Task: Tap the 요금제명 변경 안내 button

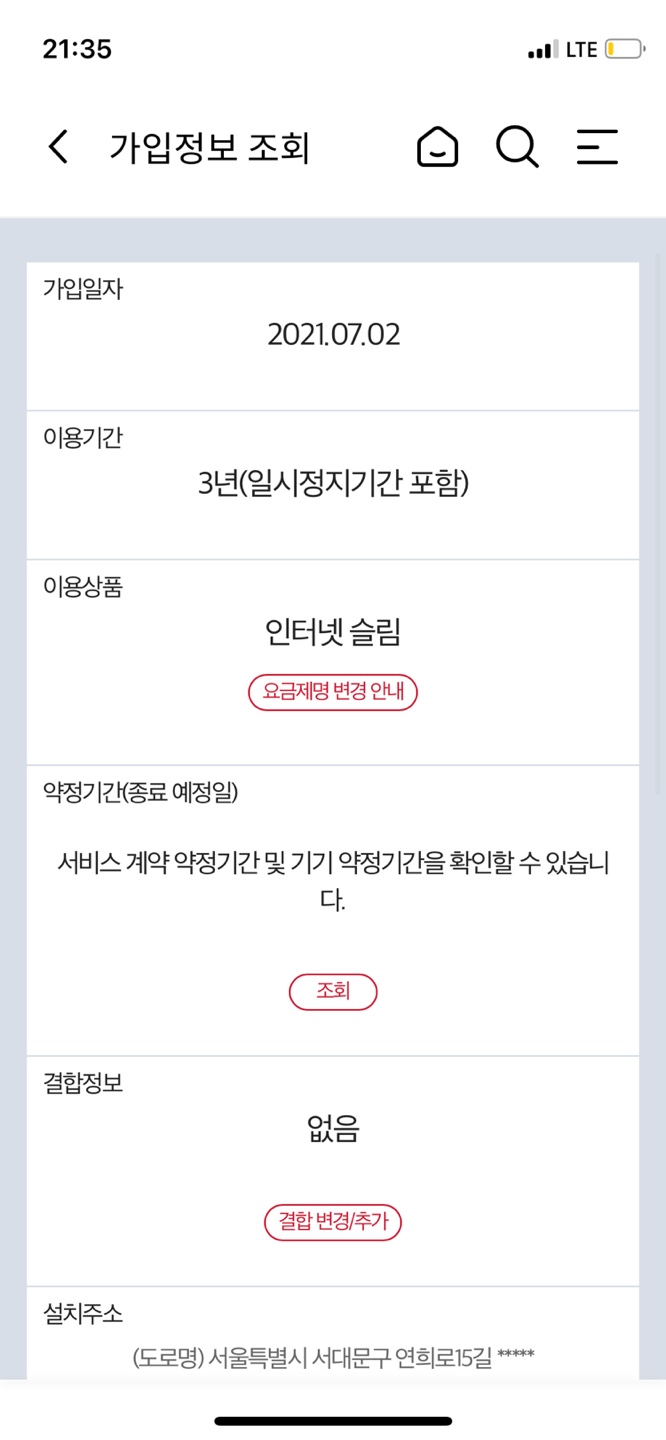Action: 332,692
